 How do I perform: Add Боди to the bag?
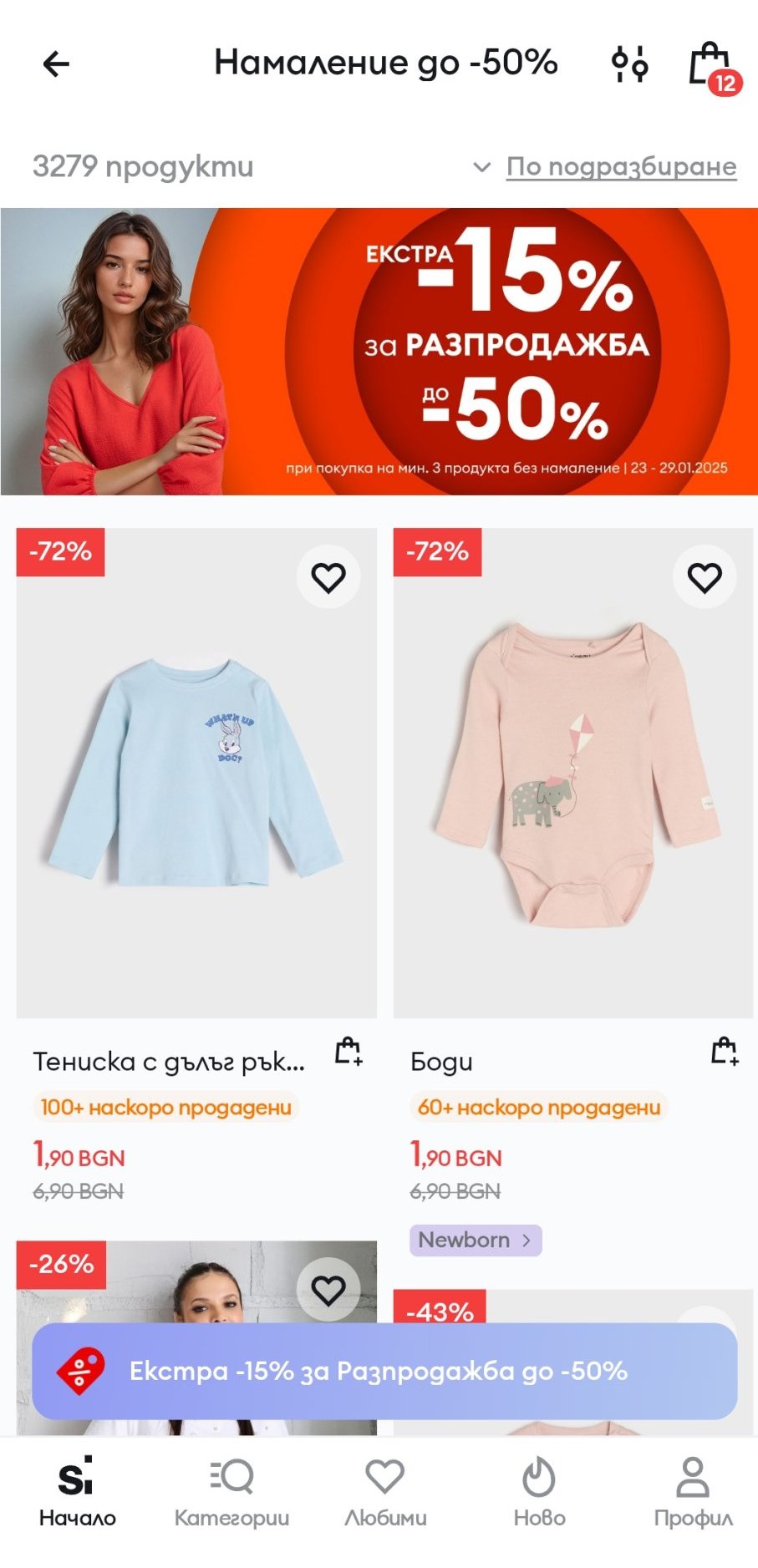click(x=725, y=1051)
